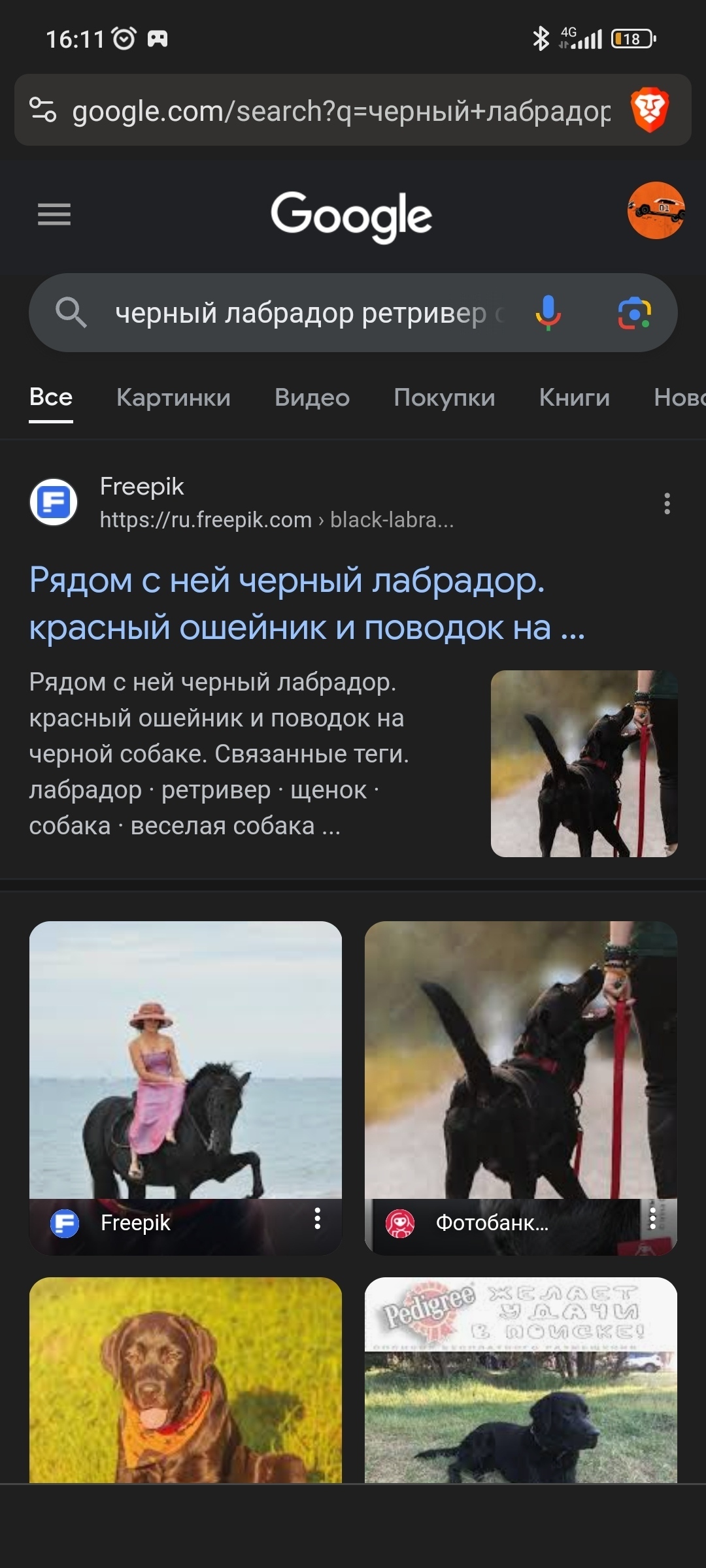706x1568 pixels.
Task: Edit the query in Google search box
Action: click(301, 313)
